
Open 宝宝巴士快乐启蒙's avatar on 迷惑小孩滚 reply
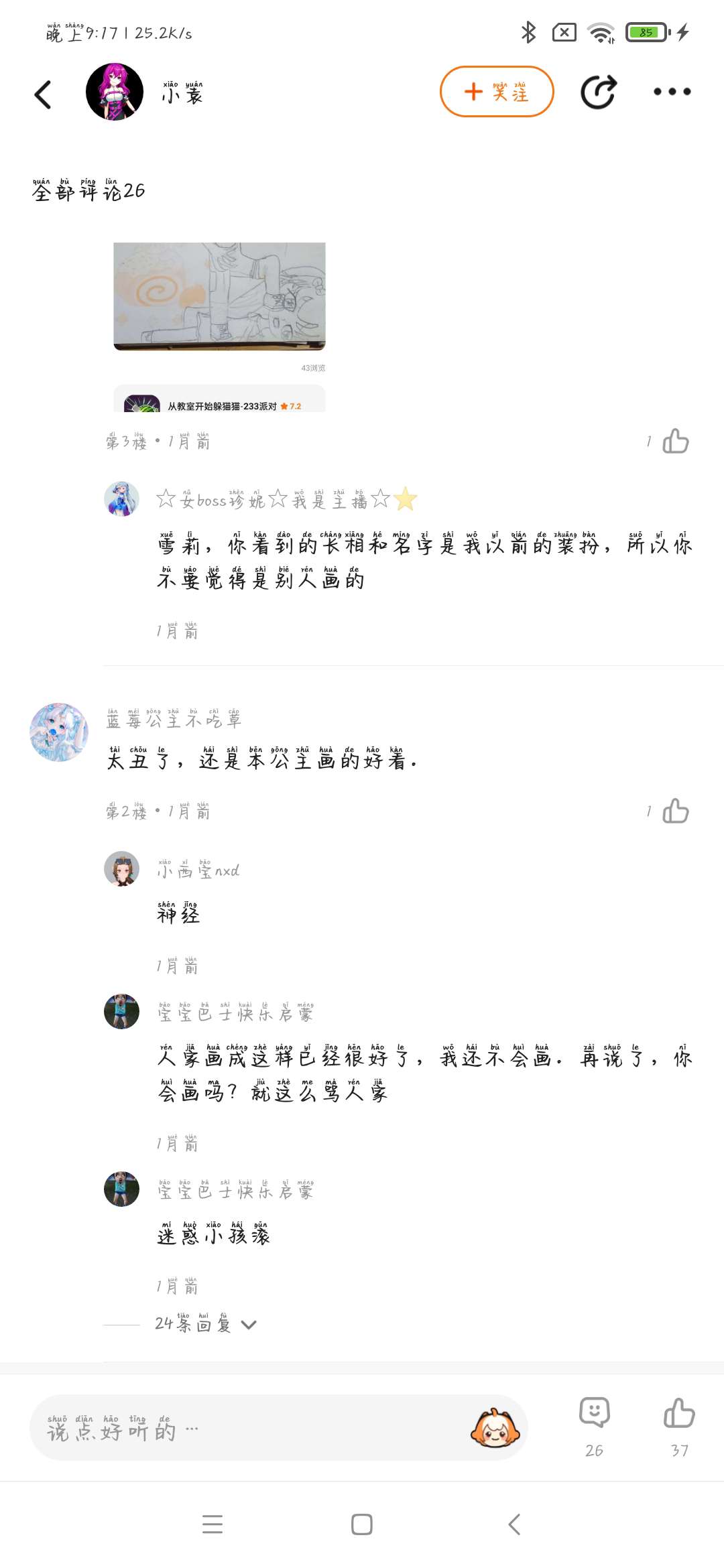pos(121,1189)
